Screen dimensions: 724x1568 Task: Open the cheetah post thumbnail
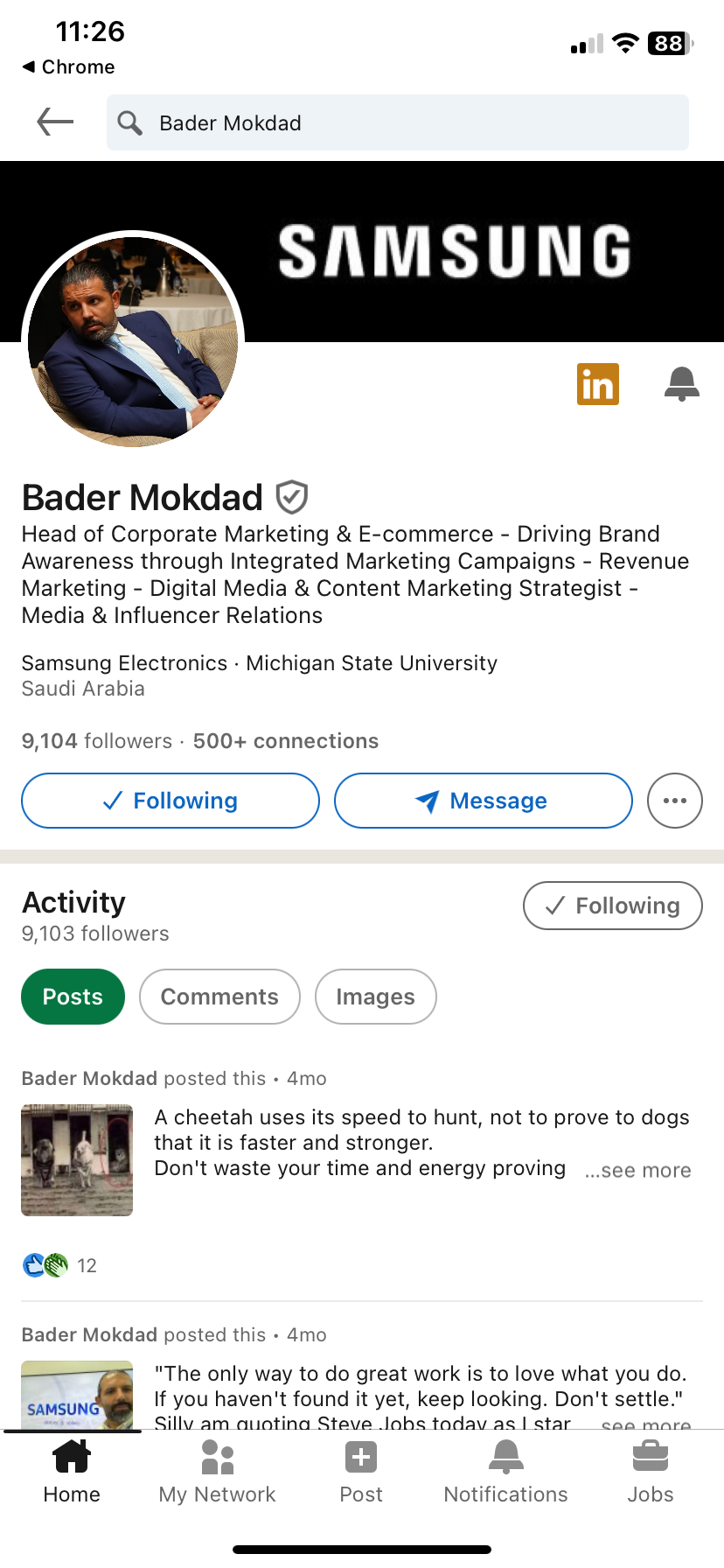coord(77,1160)
